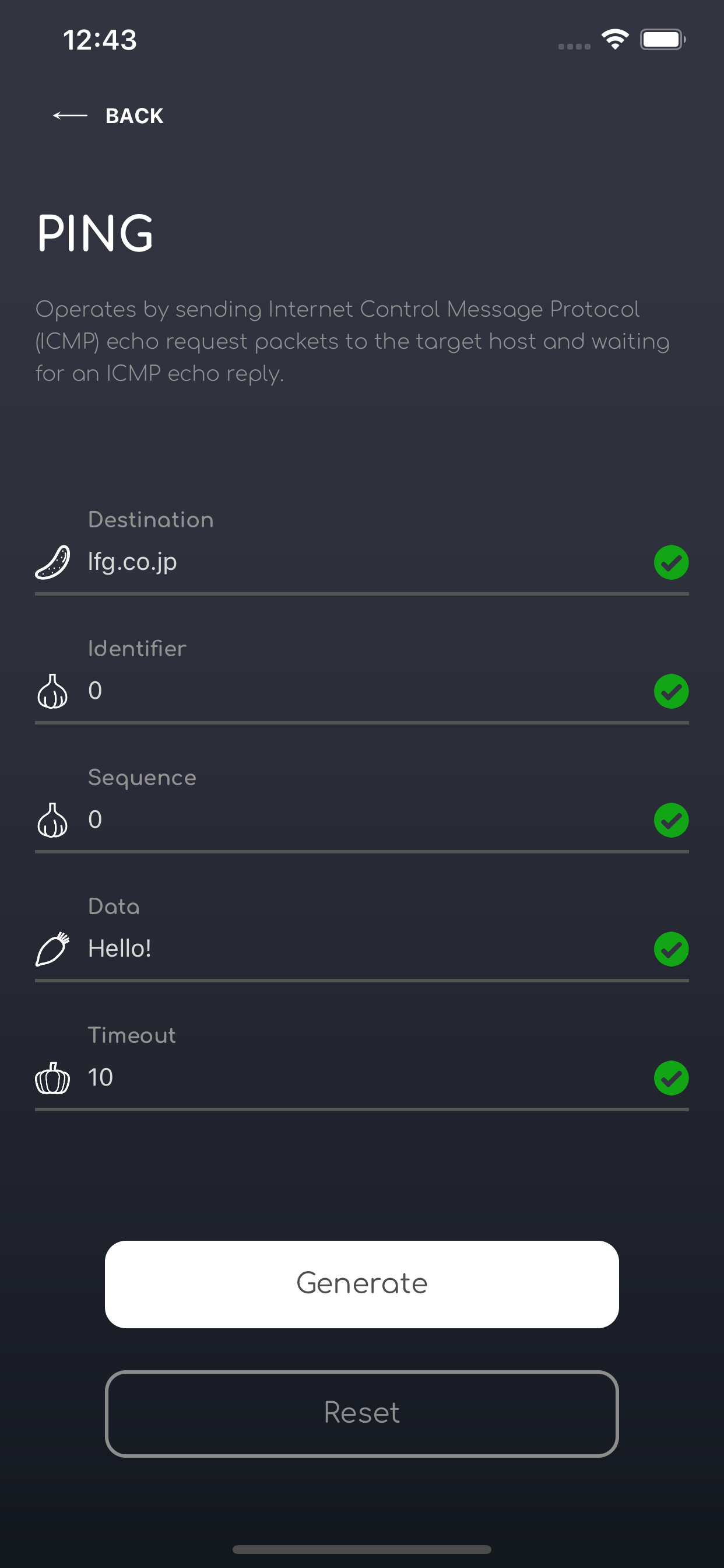Viewport: 724px width, 1568px height.
Task: Click the garlic icon beside Identifier
Action: (54, 691)
